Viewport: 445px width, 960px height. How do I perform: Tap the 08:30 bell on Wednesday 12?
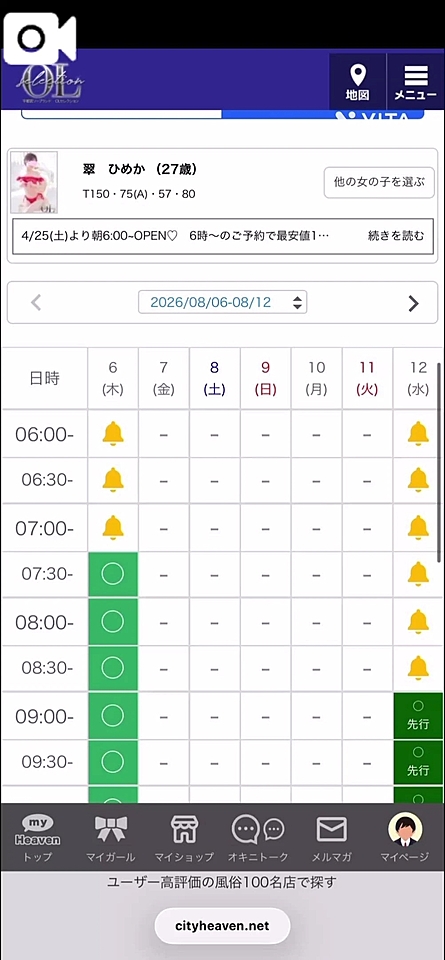click(418, 668)
